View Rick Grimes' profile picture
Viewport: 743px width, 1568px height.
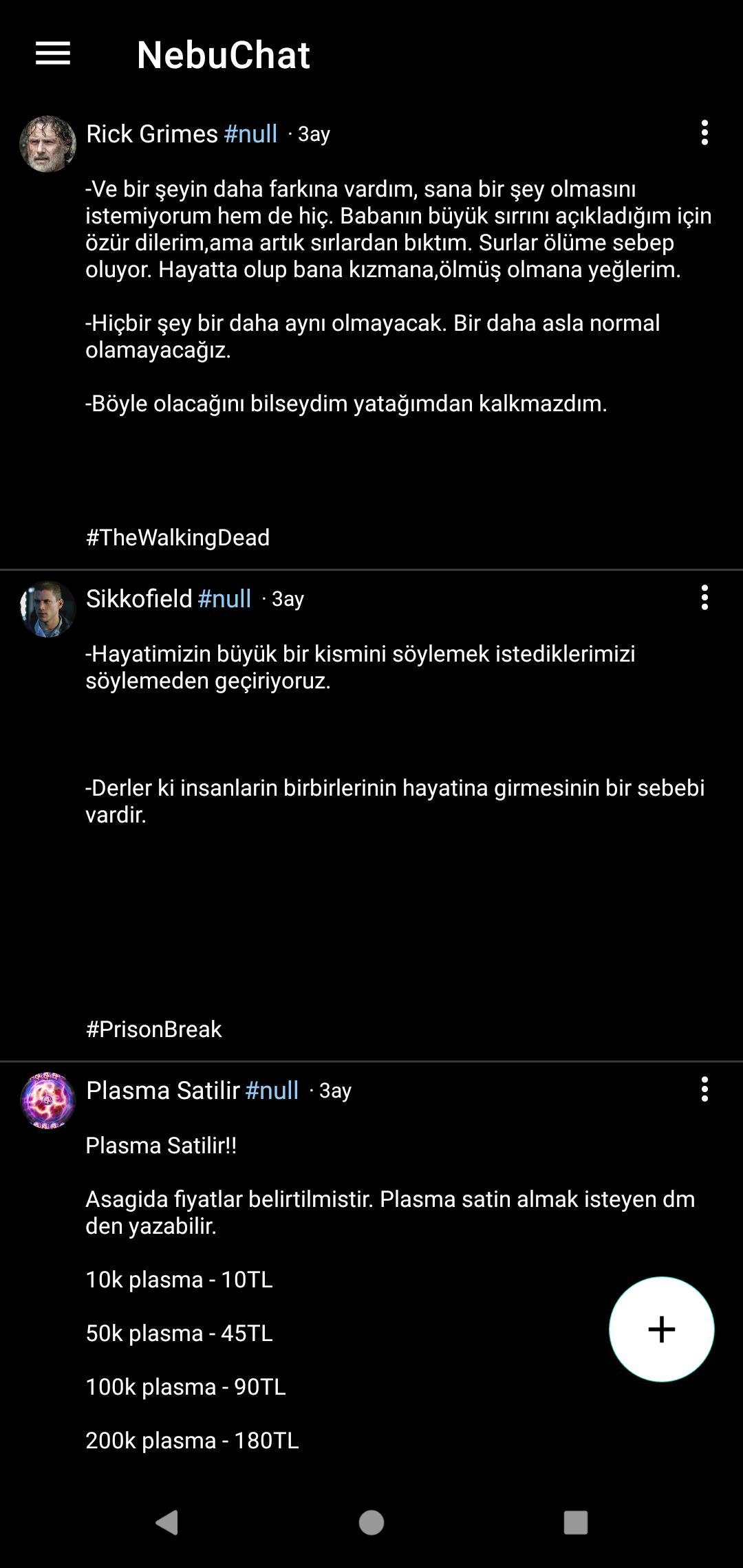click(47, 144)
